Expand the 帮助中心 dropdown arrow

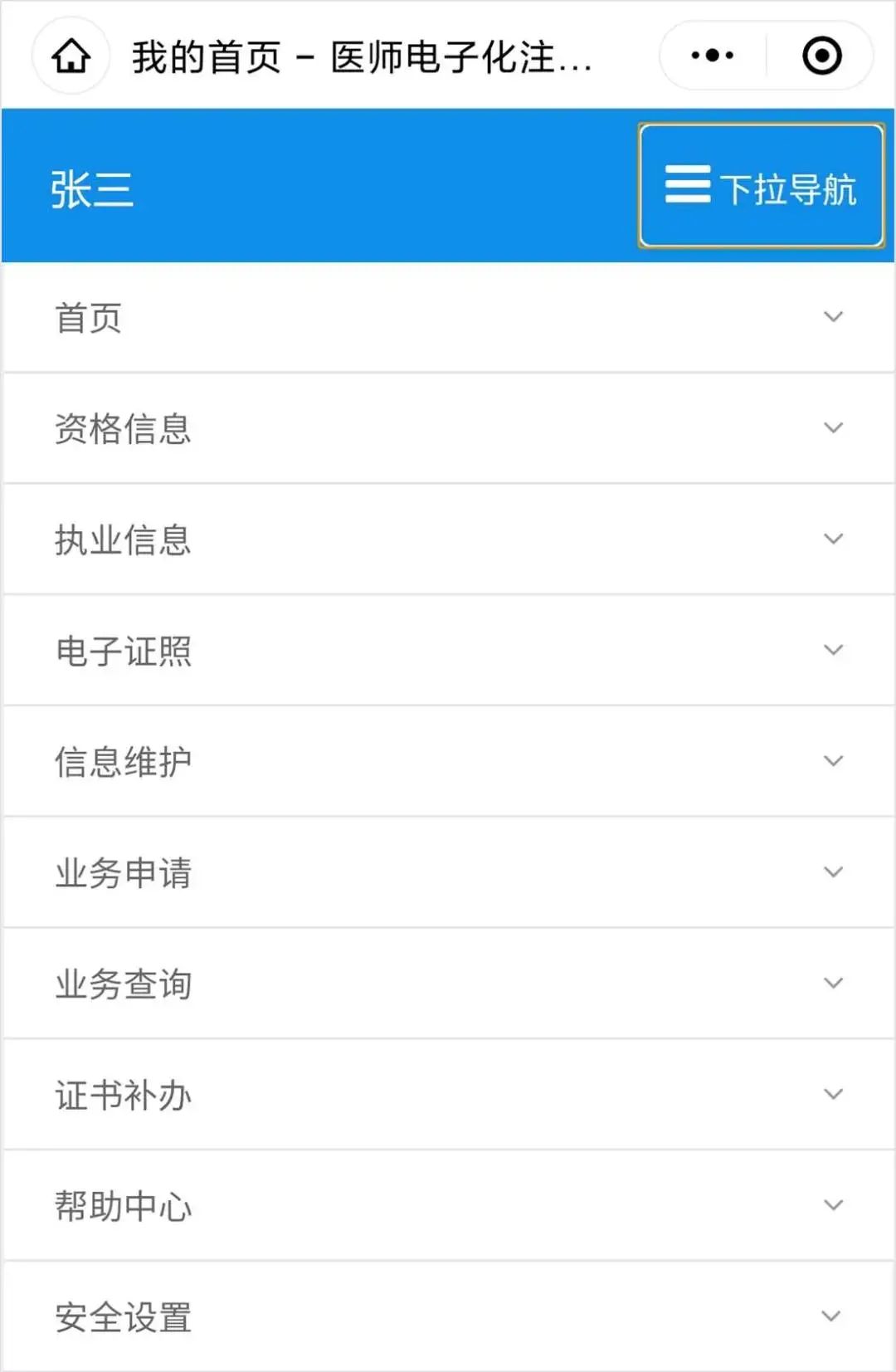coord(833,1207)
